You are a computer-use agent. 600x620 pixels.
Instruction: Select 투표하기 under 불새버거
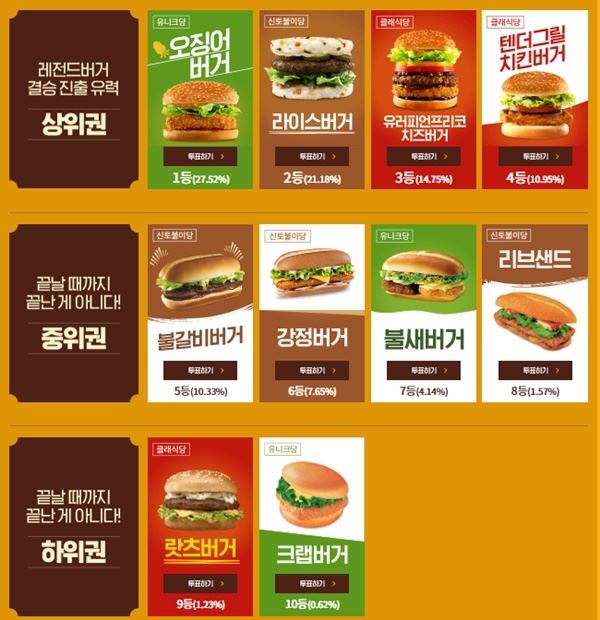click(x=422, y=370)
